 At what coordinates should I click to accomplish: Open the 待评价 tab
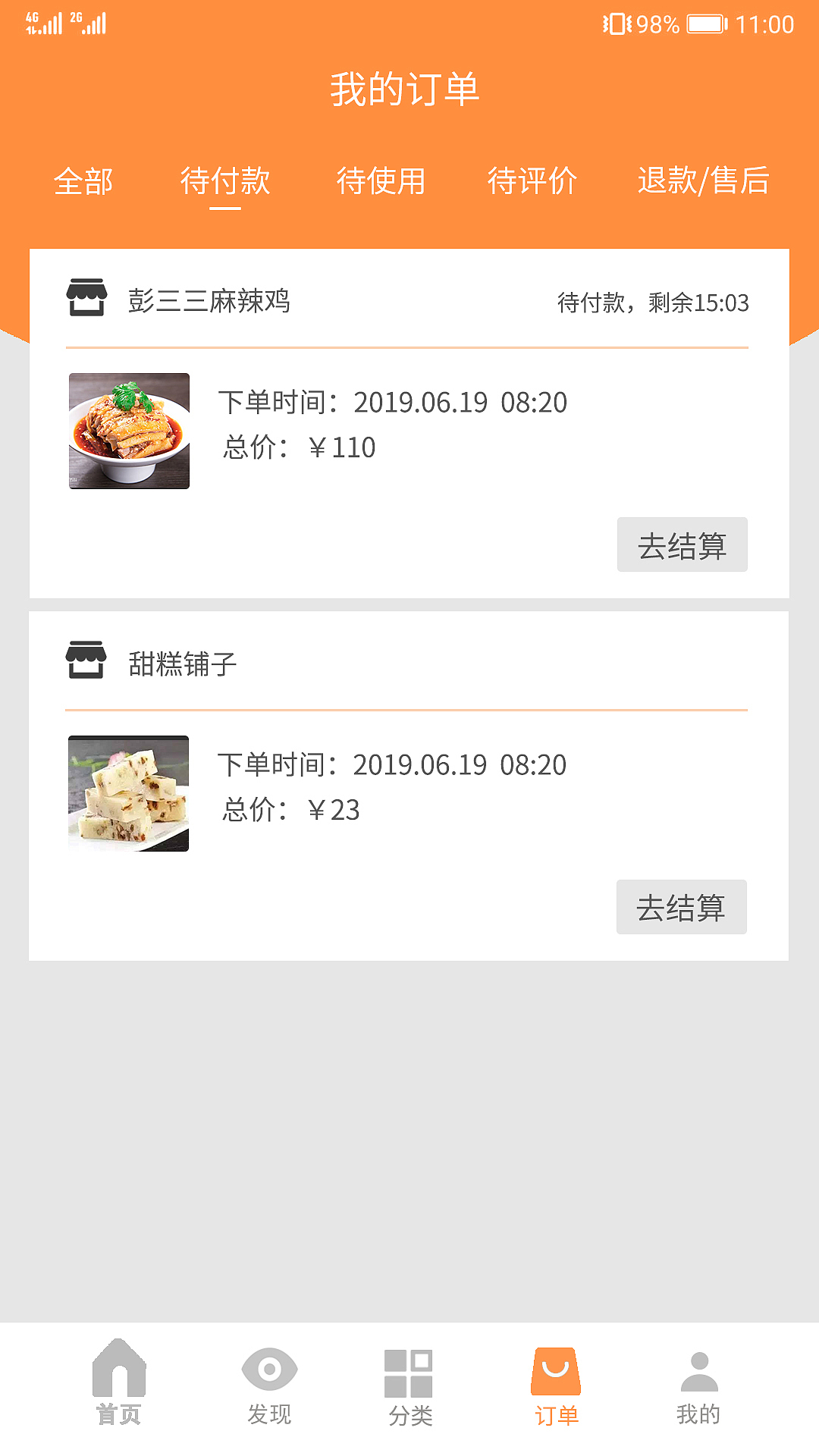pos(532,181)
